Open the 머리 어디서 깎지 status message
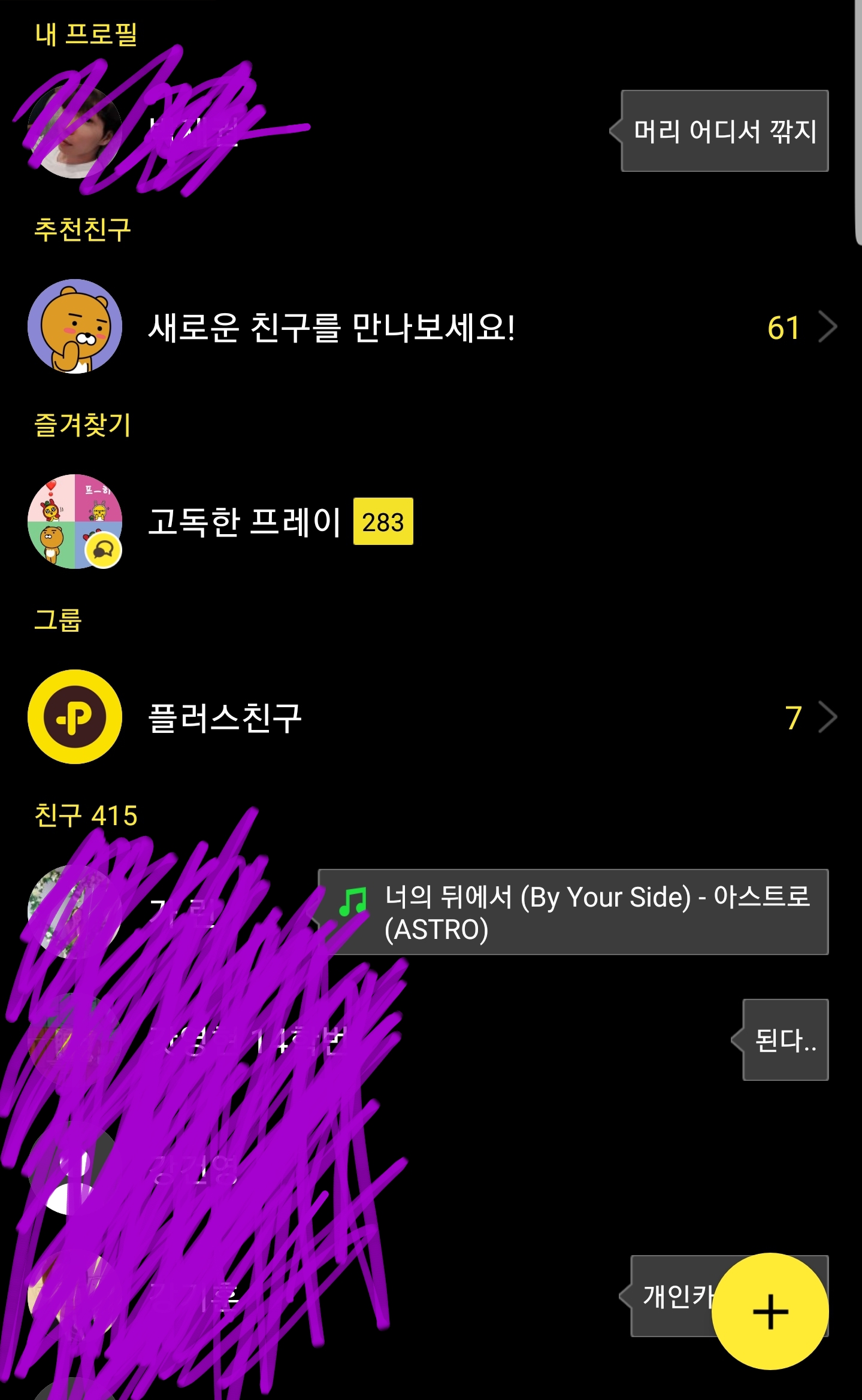862x1400 pixels. pyautogui.click(x=724, y=131)
